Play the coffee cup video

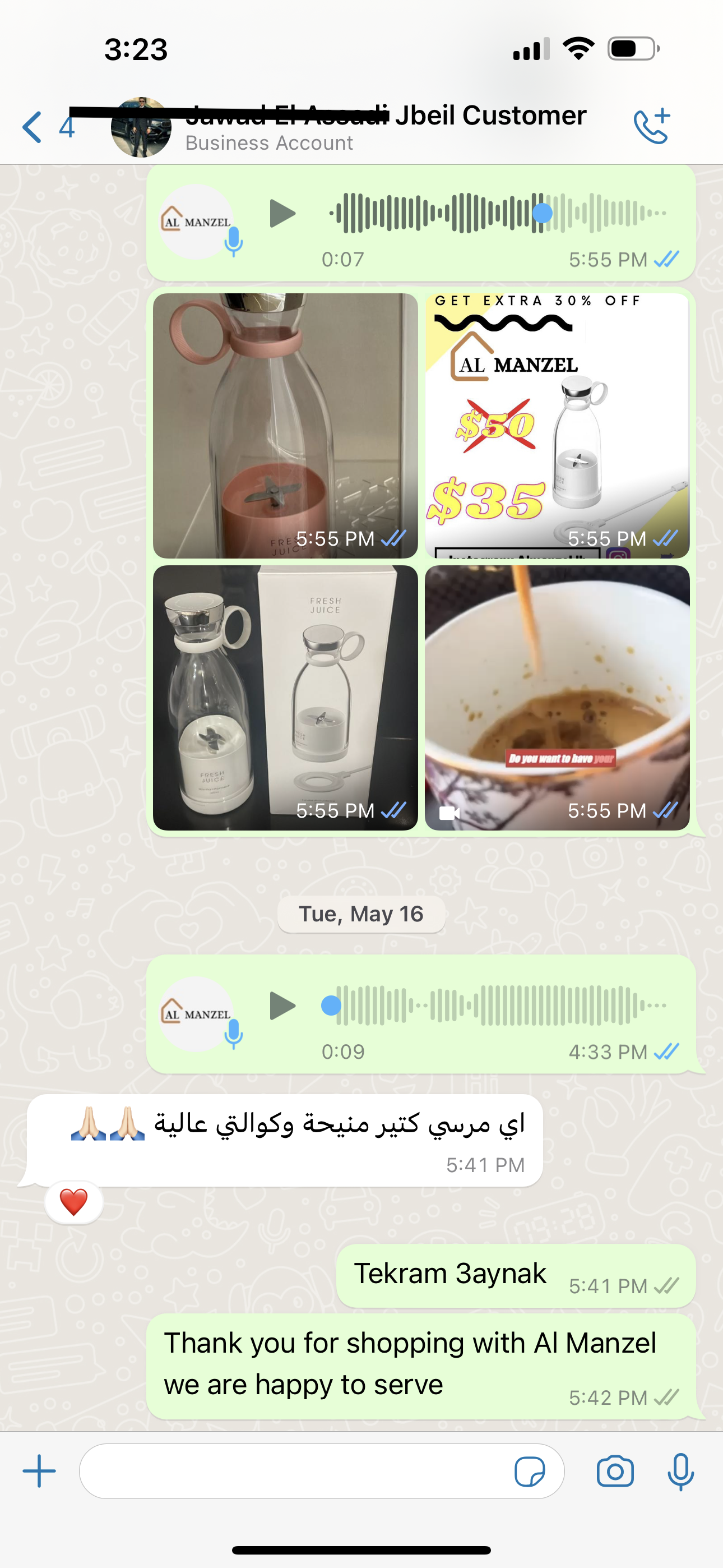pos(557,698)
